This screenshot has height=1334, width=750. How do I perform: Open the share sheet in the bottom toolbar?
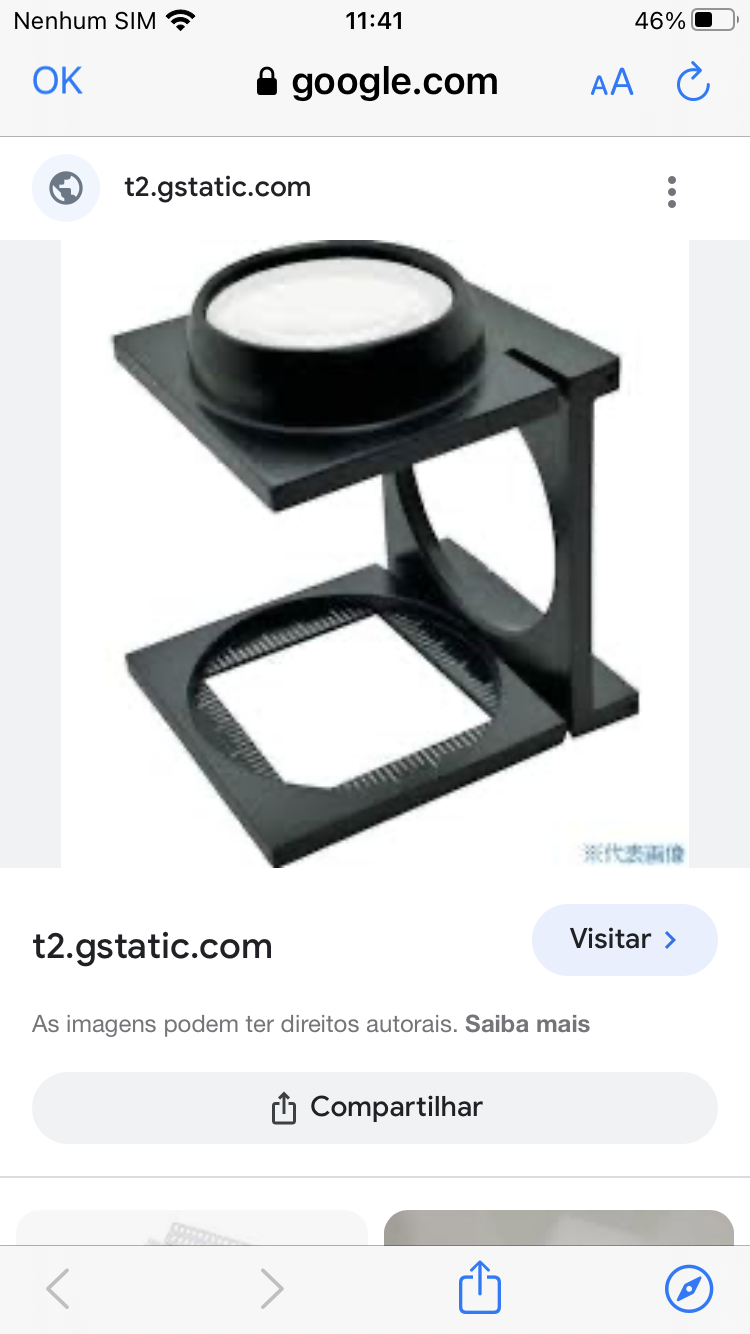coord(480,1288)
